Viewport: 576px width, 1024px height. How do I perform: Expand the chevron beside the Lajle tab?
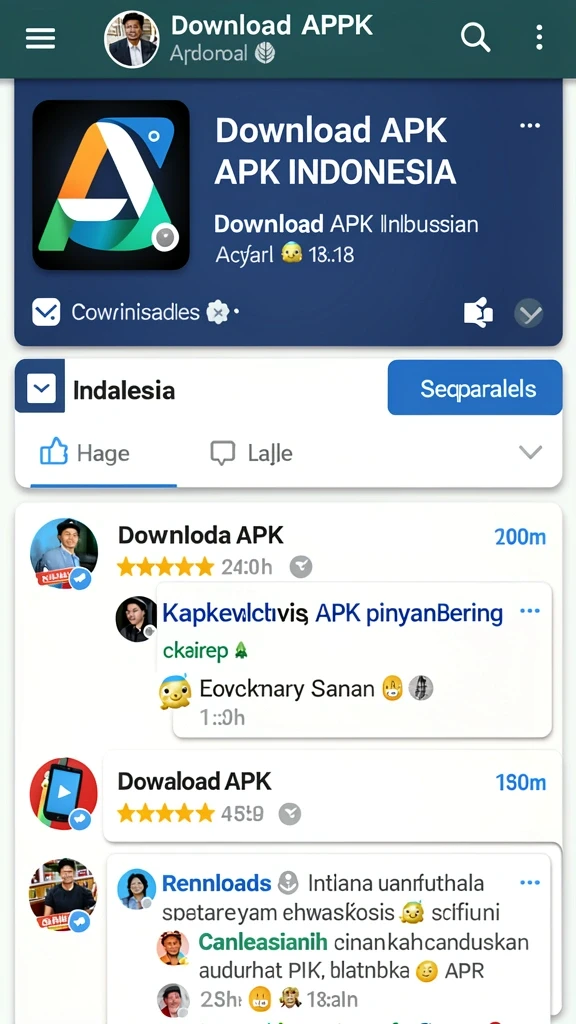click(x=530, y=452)
